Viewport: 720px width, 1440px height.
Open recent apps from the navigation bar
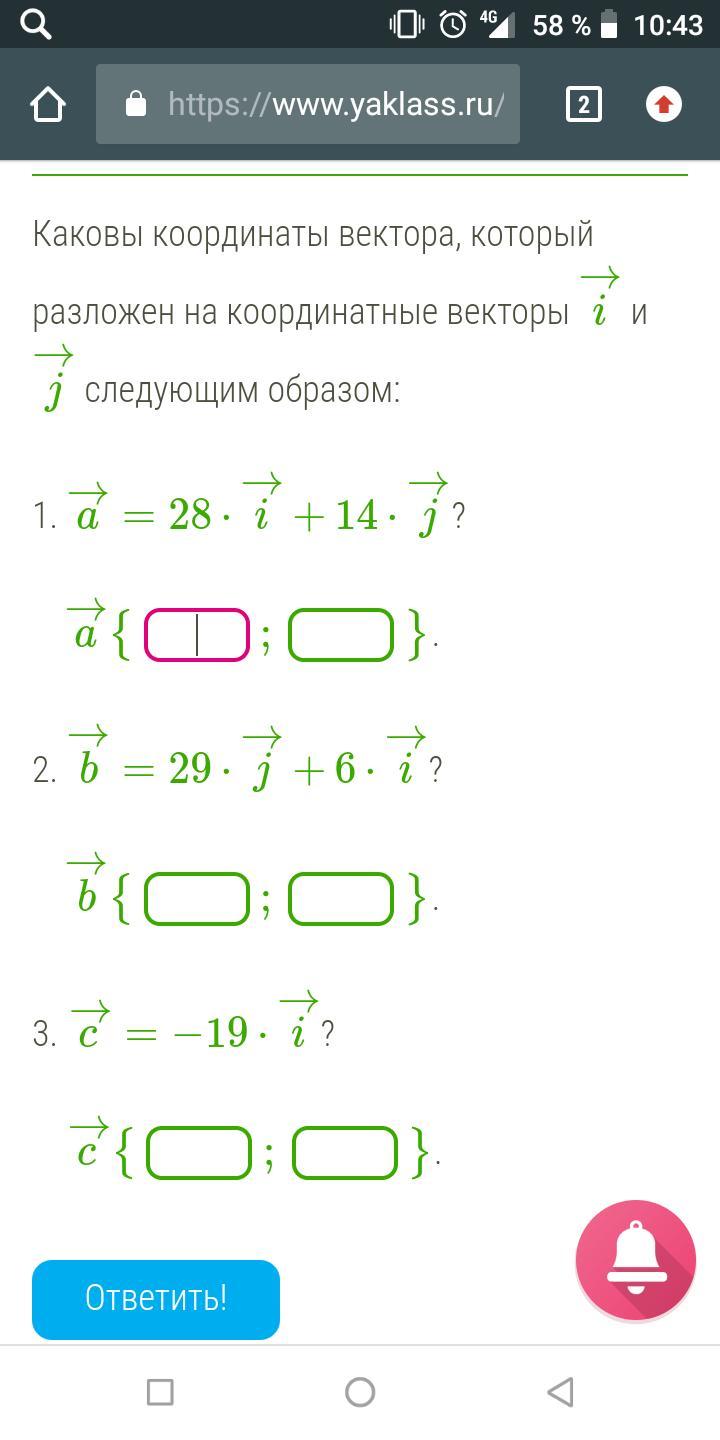pos(160,1391)
